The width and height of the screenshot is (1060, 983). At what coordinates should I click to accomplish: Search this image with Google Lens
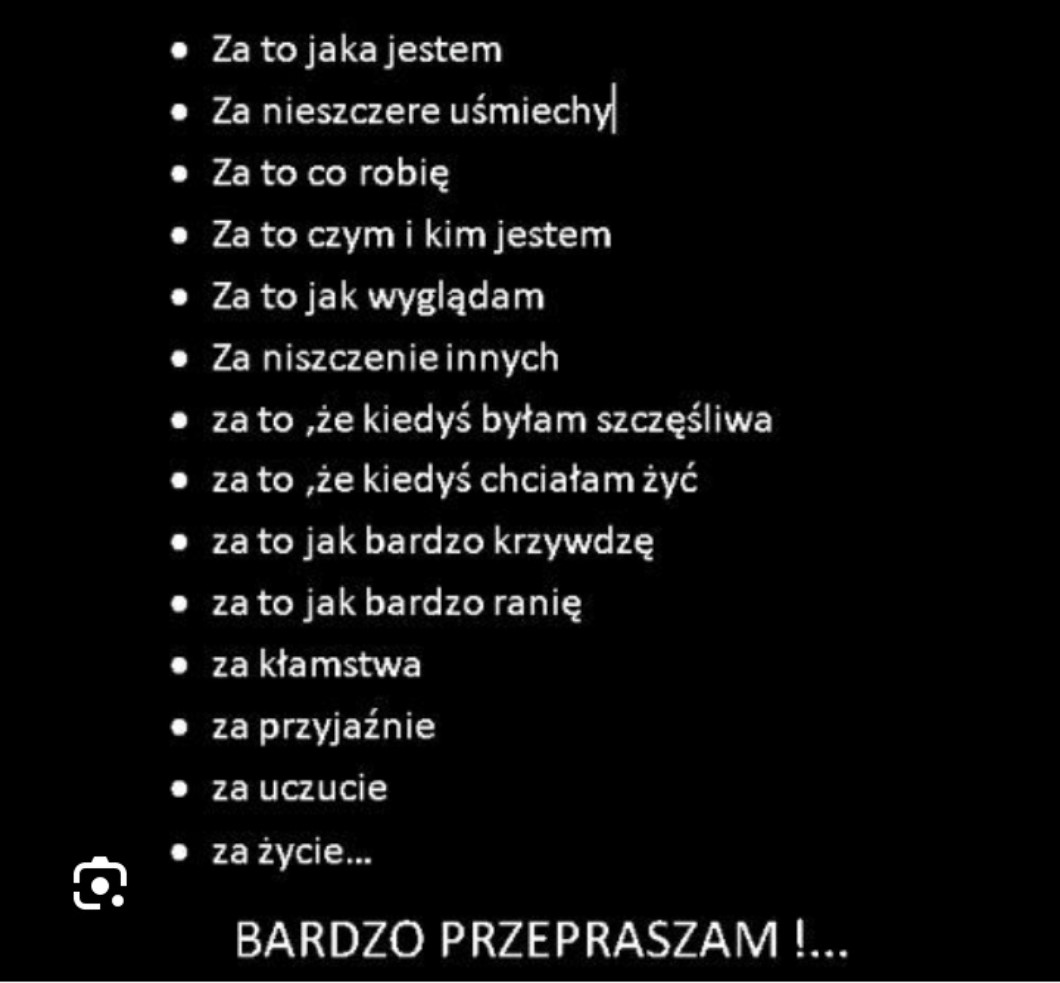coord(99,884)
